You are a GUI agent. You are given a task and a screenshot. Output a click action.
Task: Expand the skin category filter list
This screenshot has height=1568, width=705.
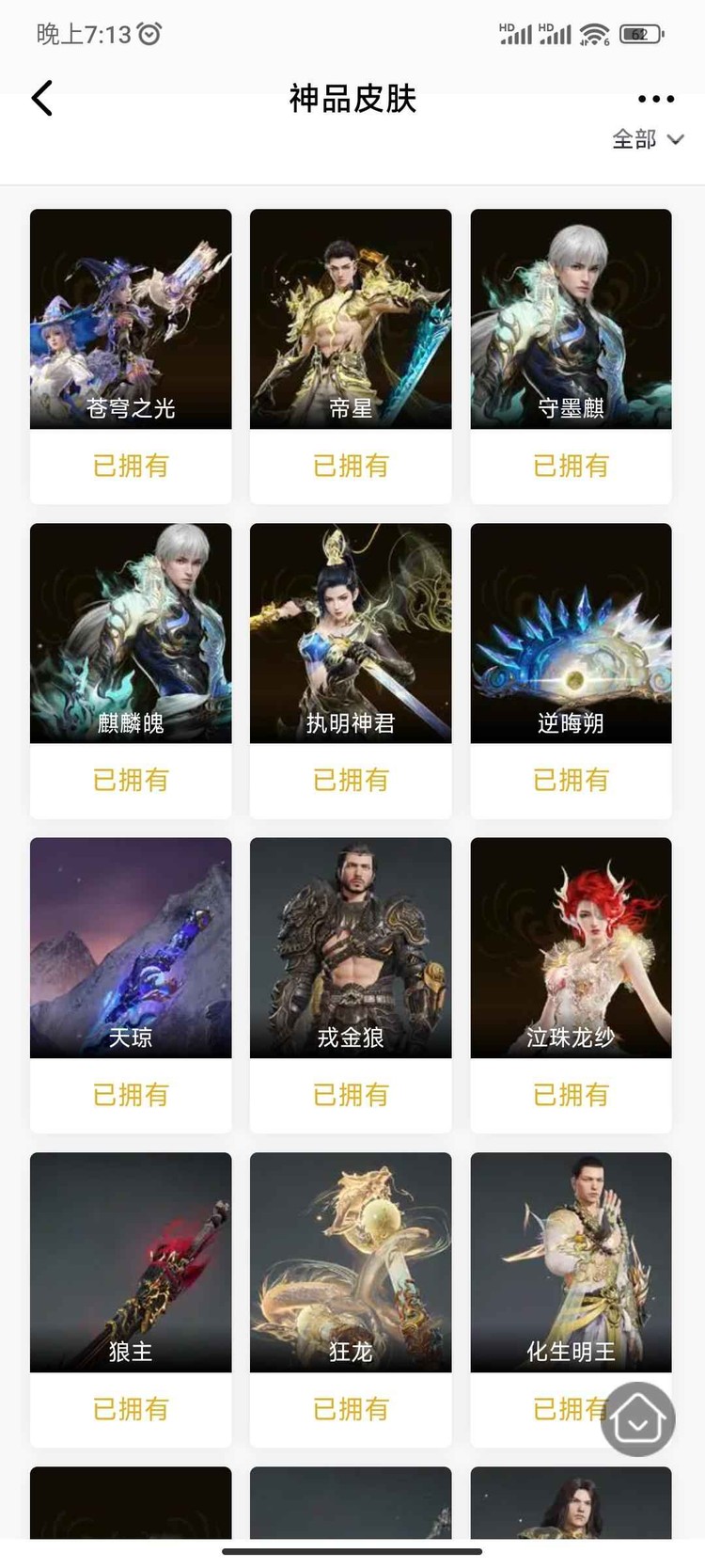tap(649, 139)
